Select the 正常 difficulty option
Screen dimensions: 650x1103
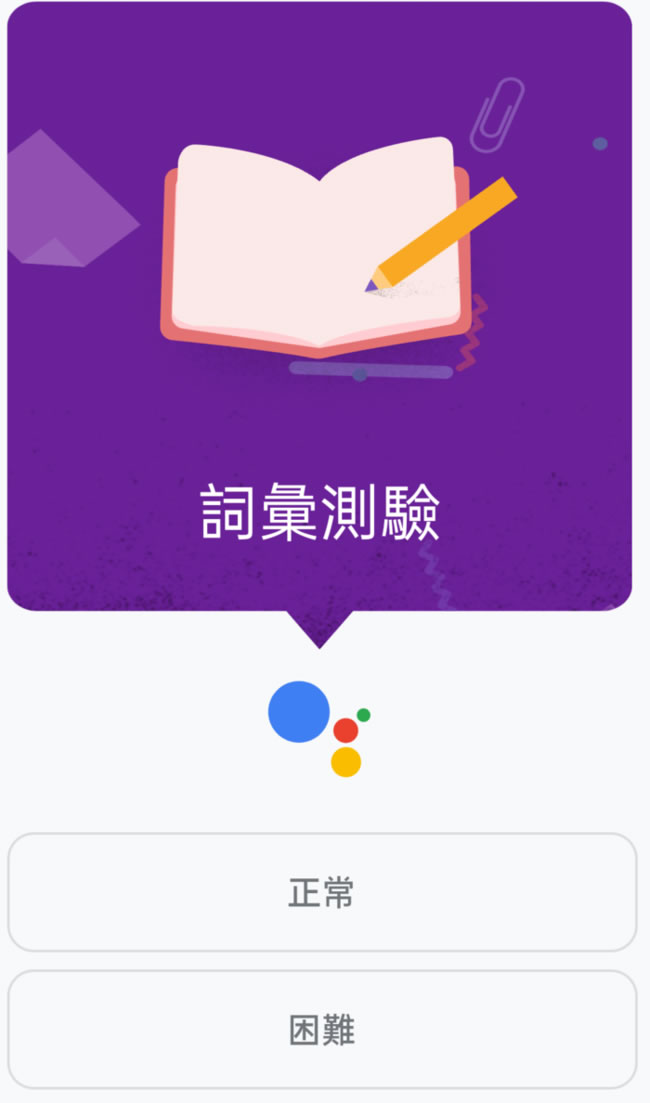click(322, 892)
